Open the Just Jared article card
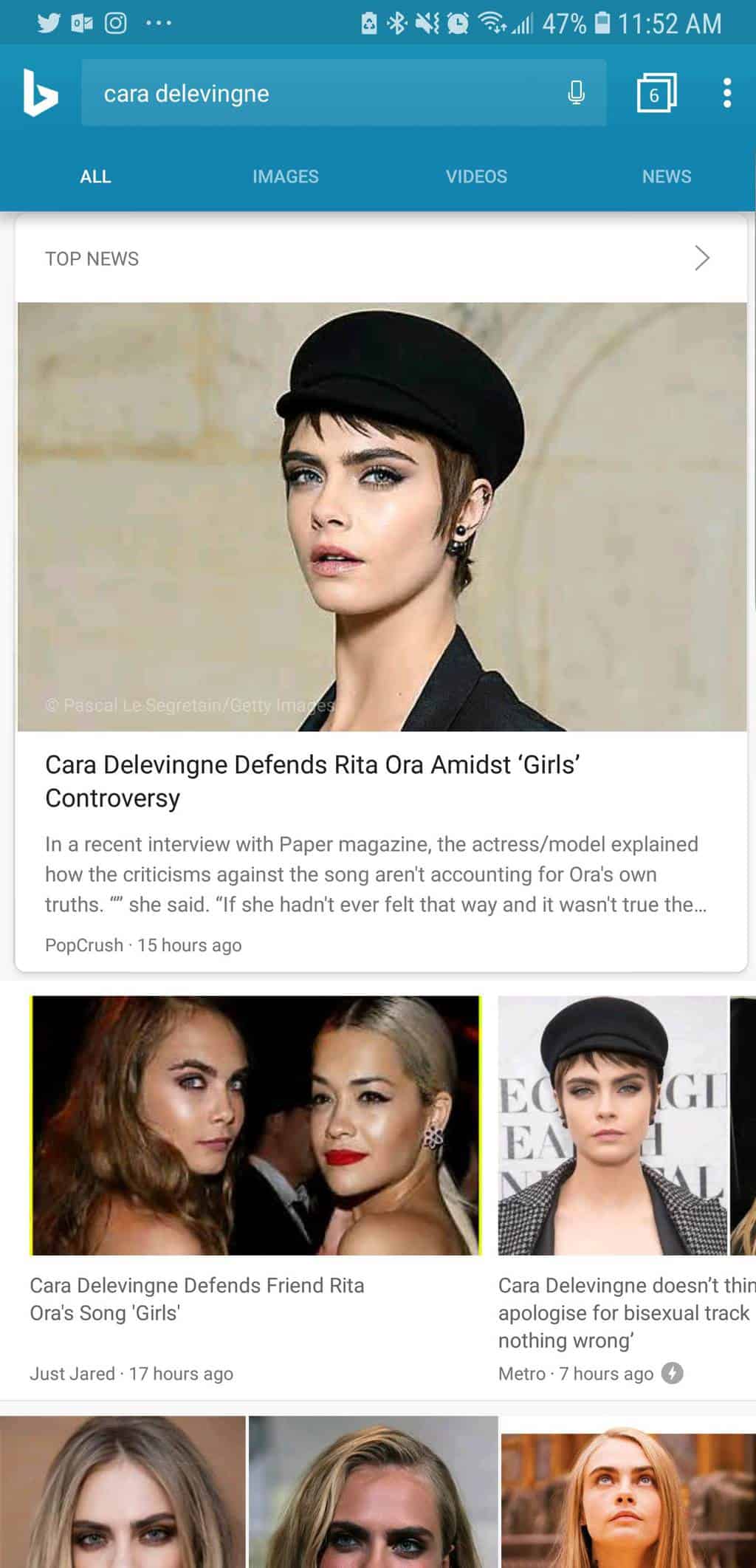 [255, 1189]
